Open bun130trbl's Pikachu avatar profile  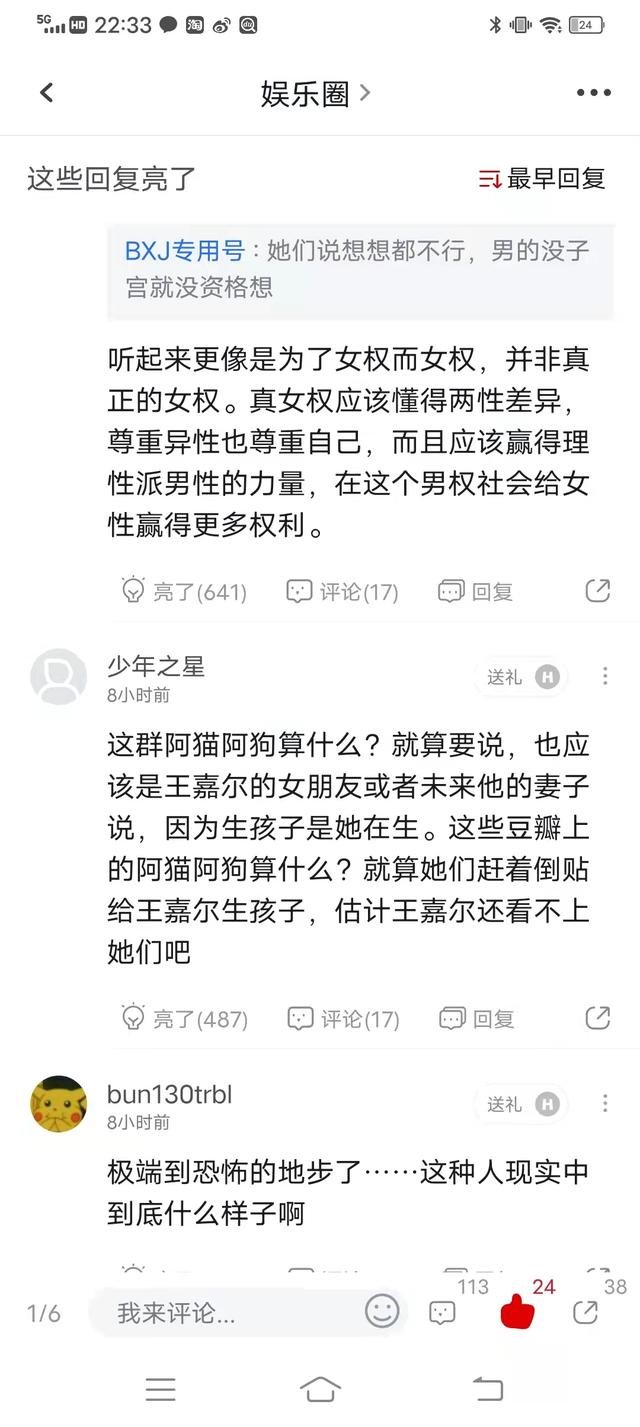pos(58,1104)
